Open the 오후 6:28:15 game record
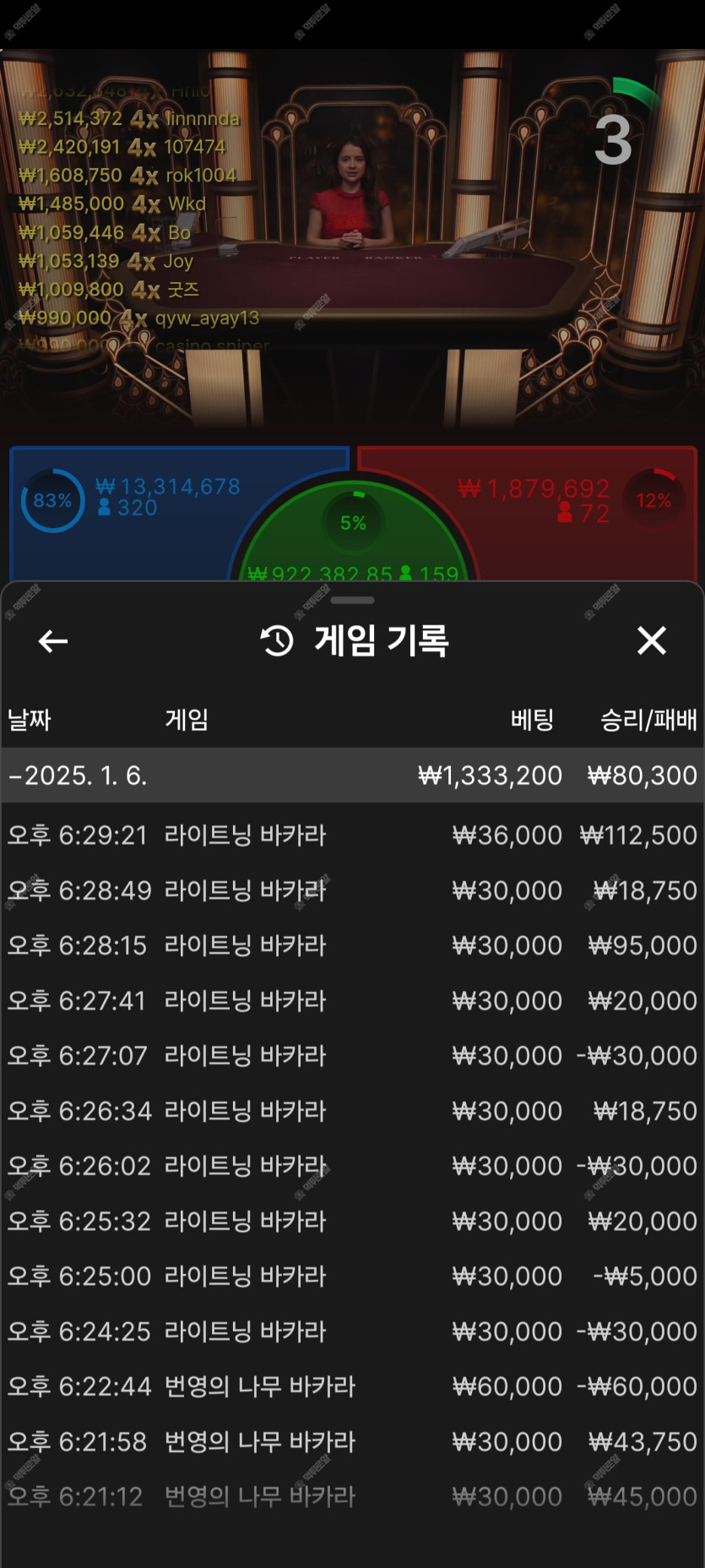This screenshot has width=705, height=1568. [352, 945]
